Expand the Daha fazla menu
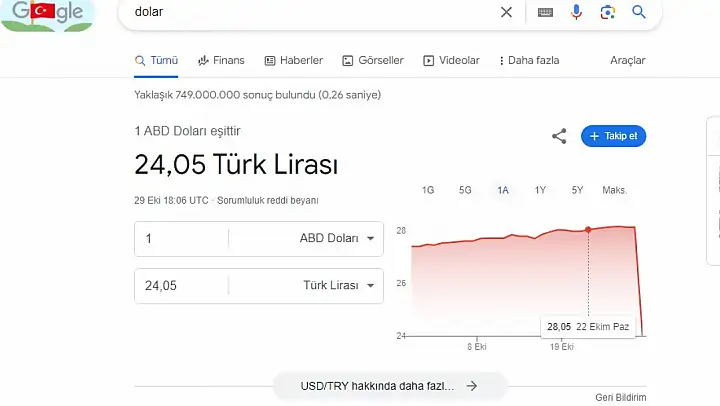Viewport: 720px width, 406px height. click(529, 60)
